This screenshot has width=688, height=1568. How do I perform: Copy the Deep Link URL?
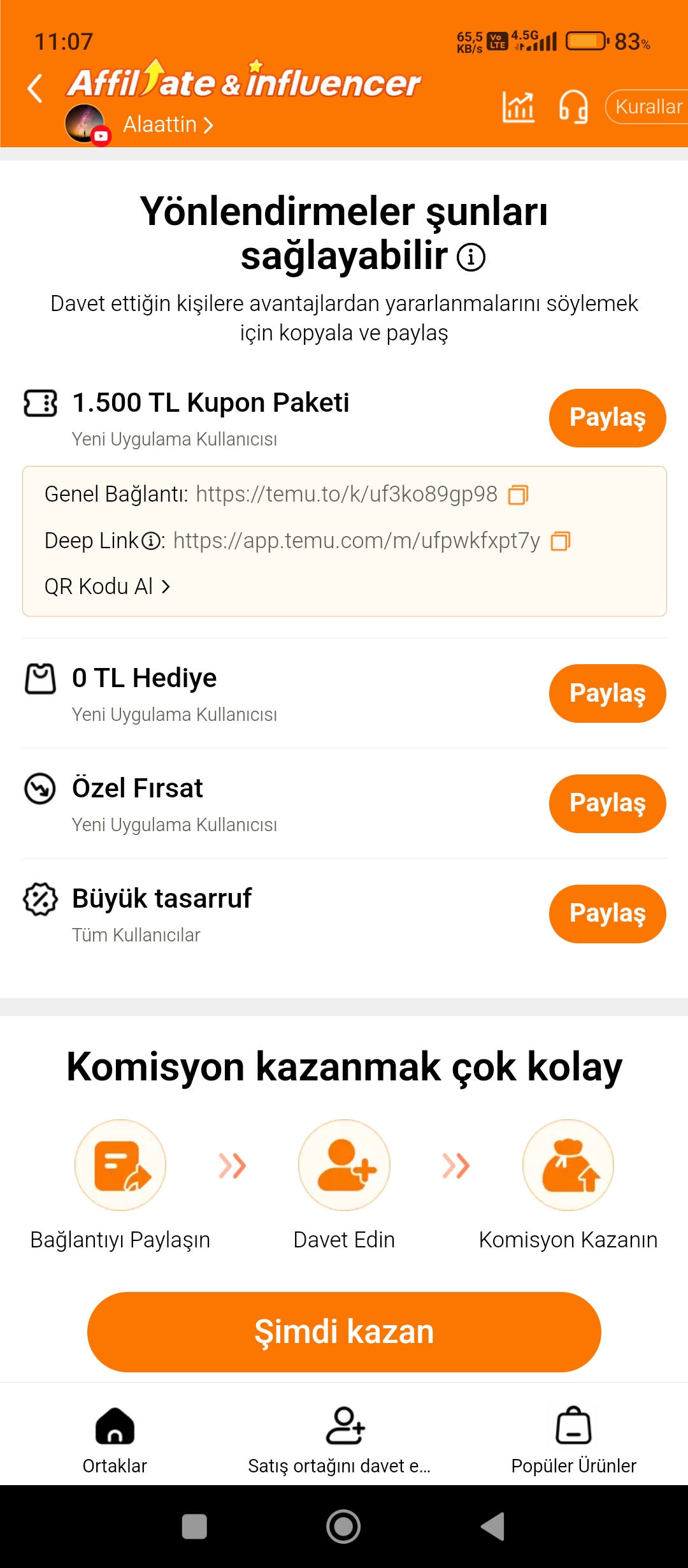click(x=561, y=541)
